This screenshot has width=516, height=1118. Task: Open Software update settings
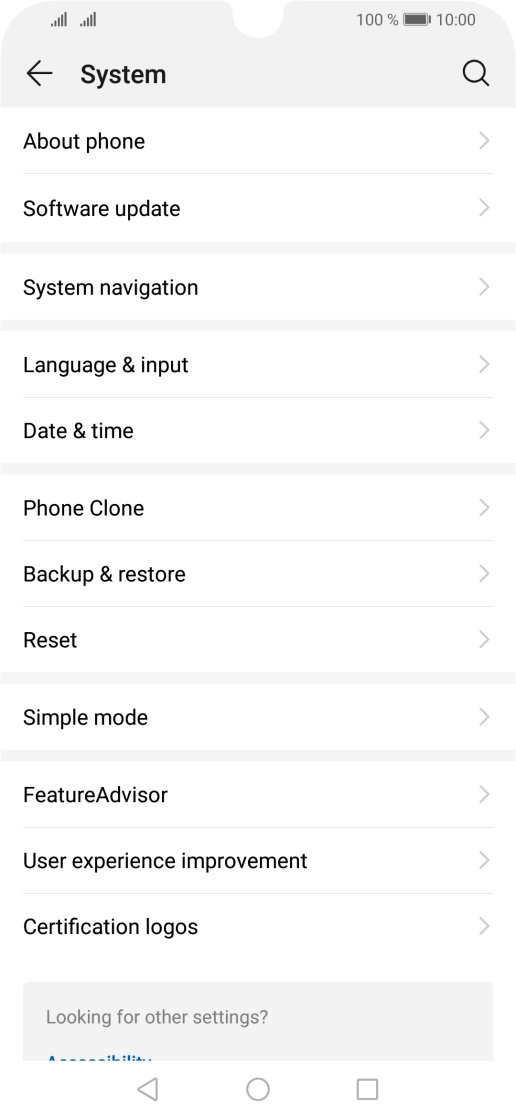click(x=258, y=208)
